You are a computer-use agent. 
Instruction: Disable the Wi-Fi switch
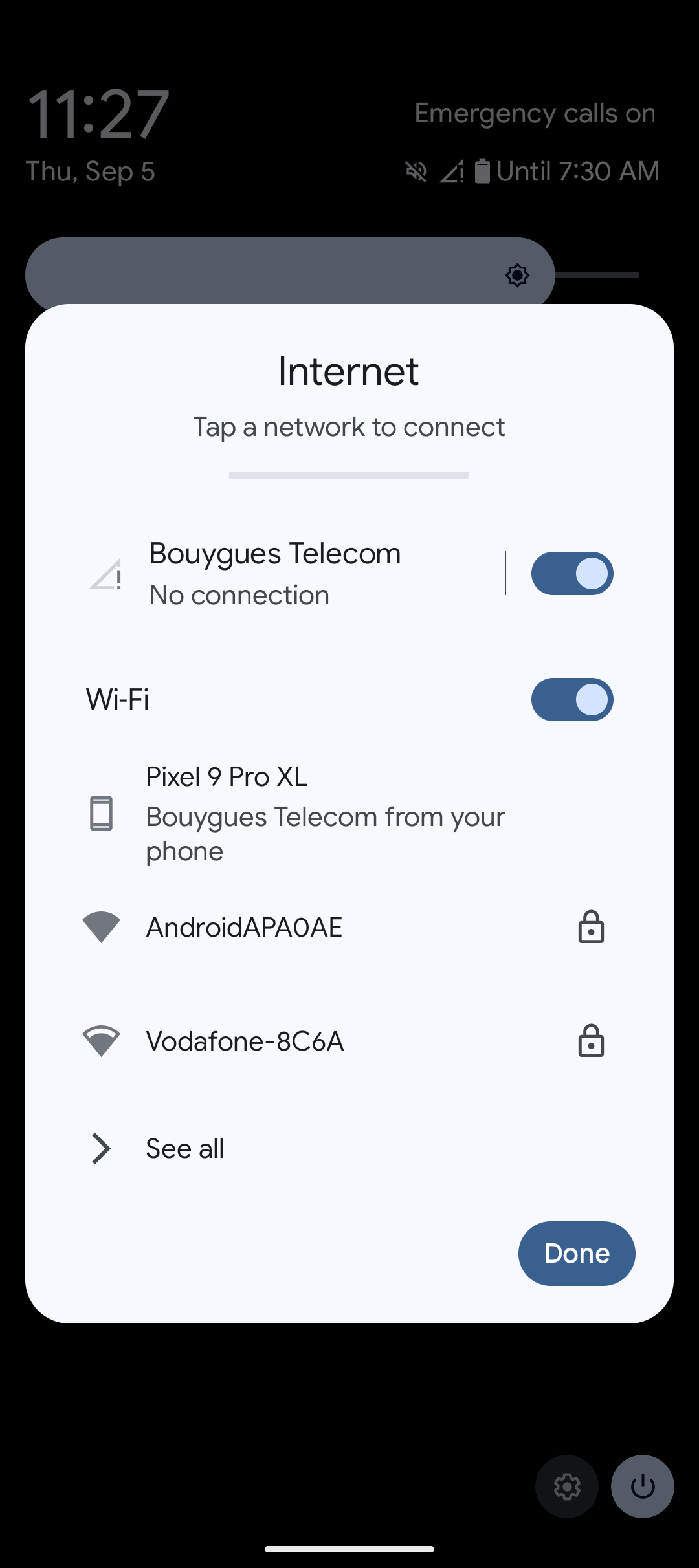[572, 699]
